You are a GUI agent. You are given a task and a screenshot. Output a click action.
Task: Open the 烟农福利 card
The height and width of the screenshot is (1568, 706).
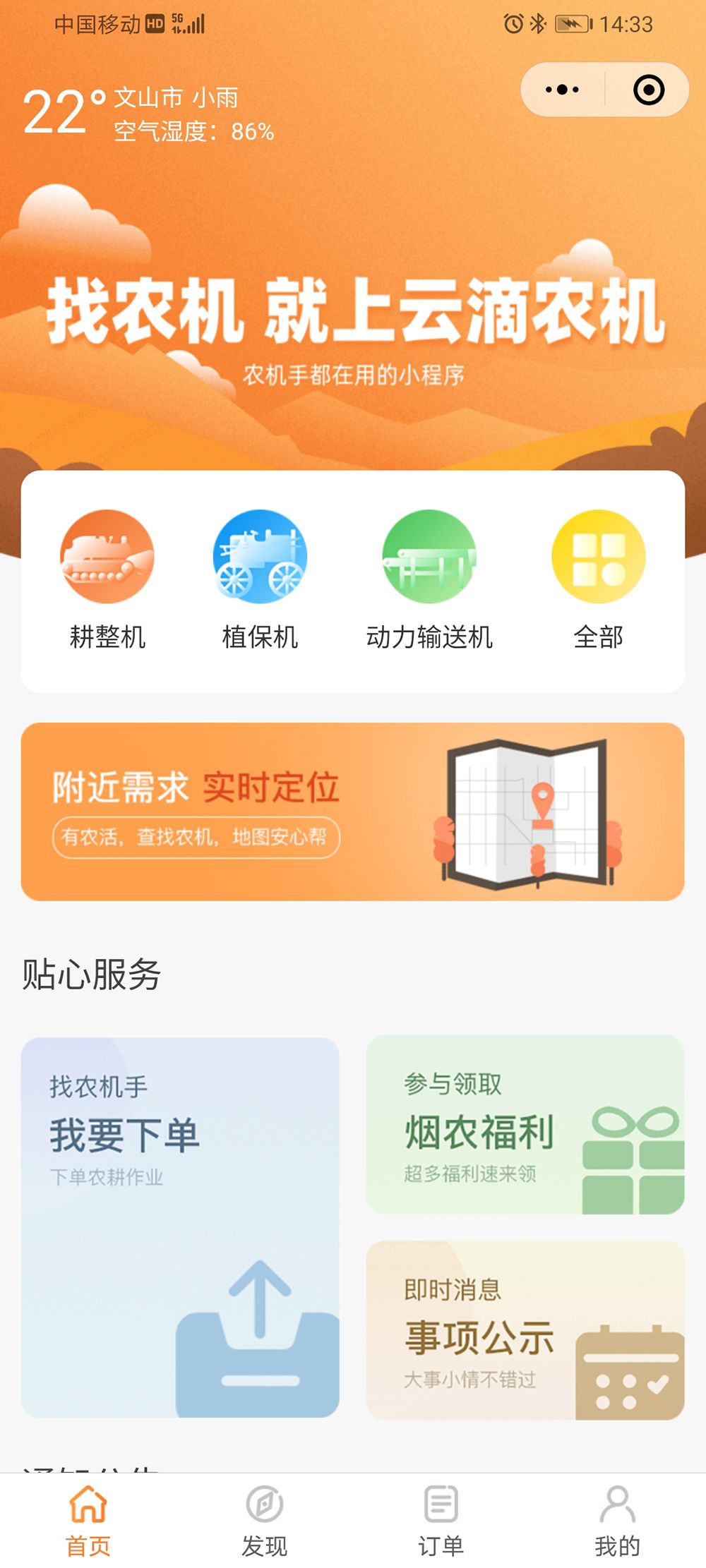[525, 1125]
